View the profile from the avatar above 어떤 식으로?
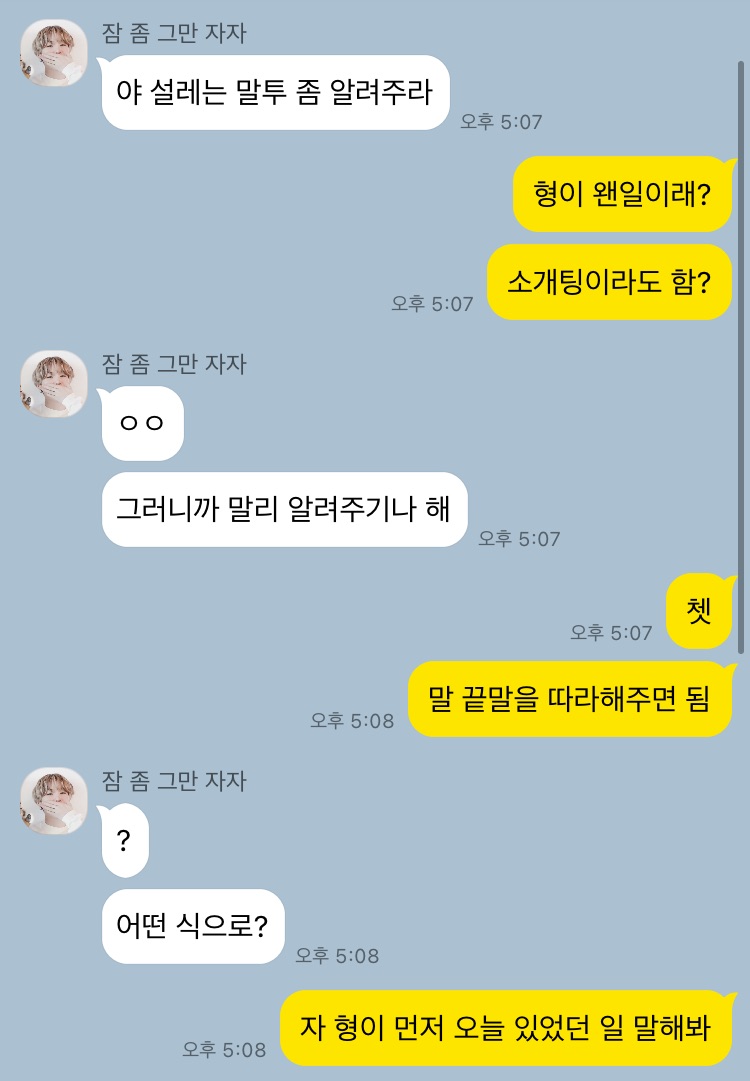750x1081 pixels. point(53,800)
